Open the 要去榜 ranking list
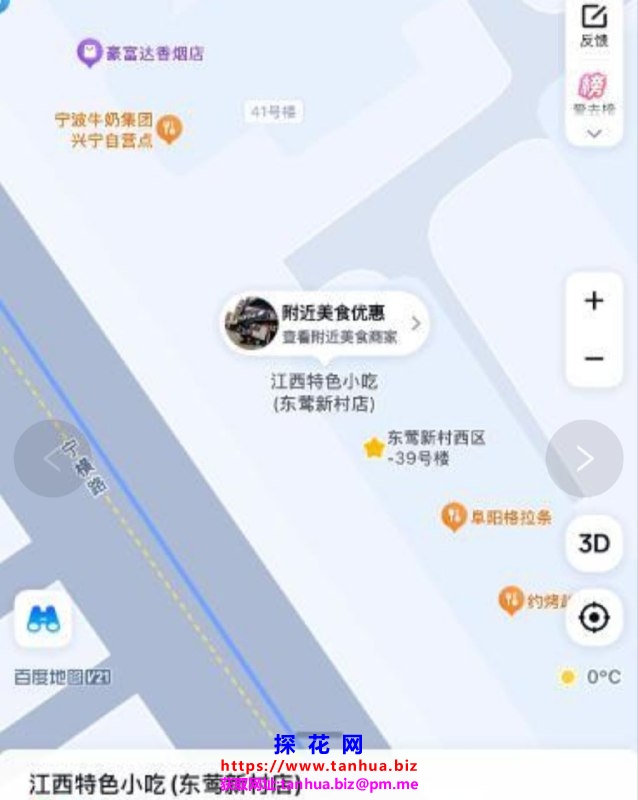The height and width of the screenshot is (800, 638). [594, 92]
